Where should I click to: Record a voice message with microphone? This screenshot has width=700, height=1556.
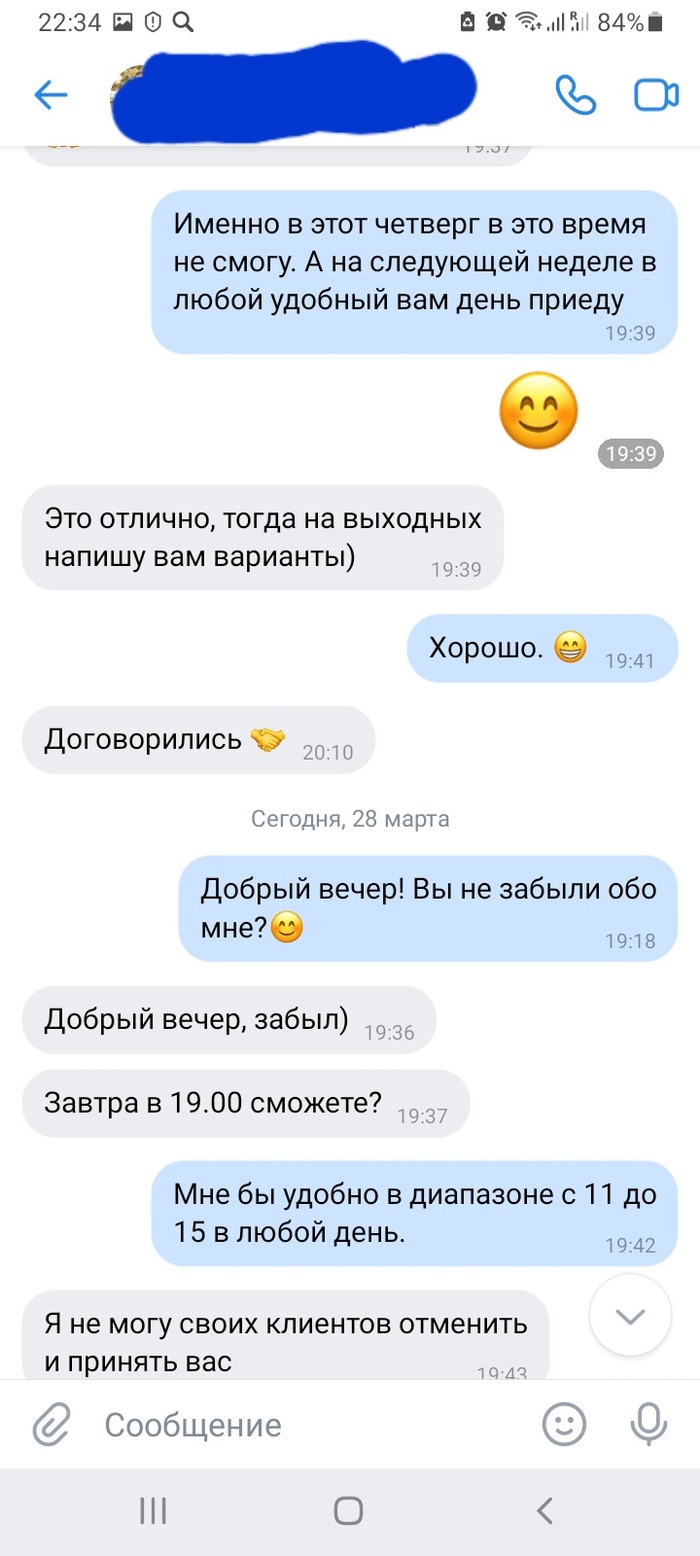[x=649, y=1425]
